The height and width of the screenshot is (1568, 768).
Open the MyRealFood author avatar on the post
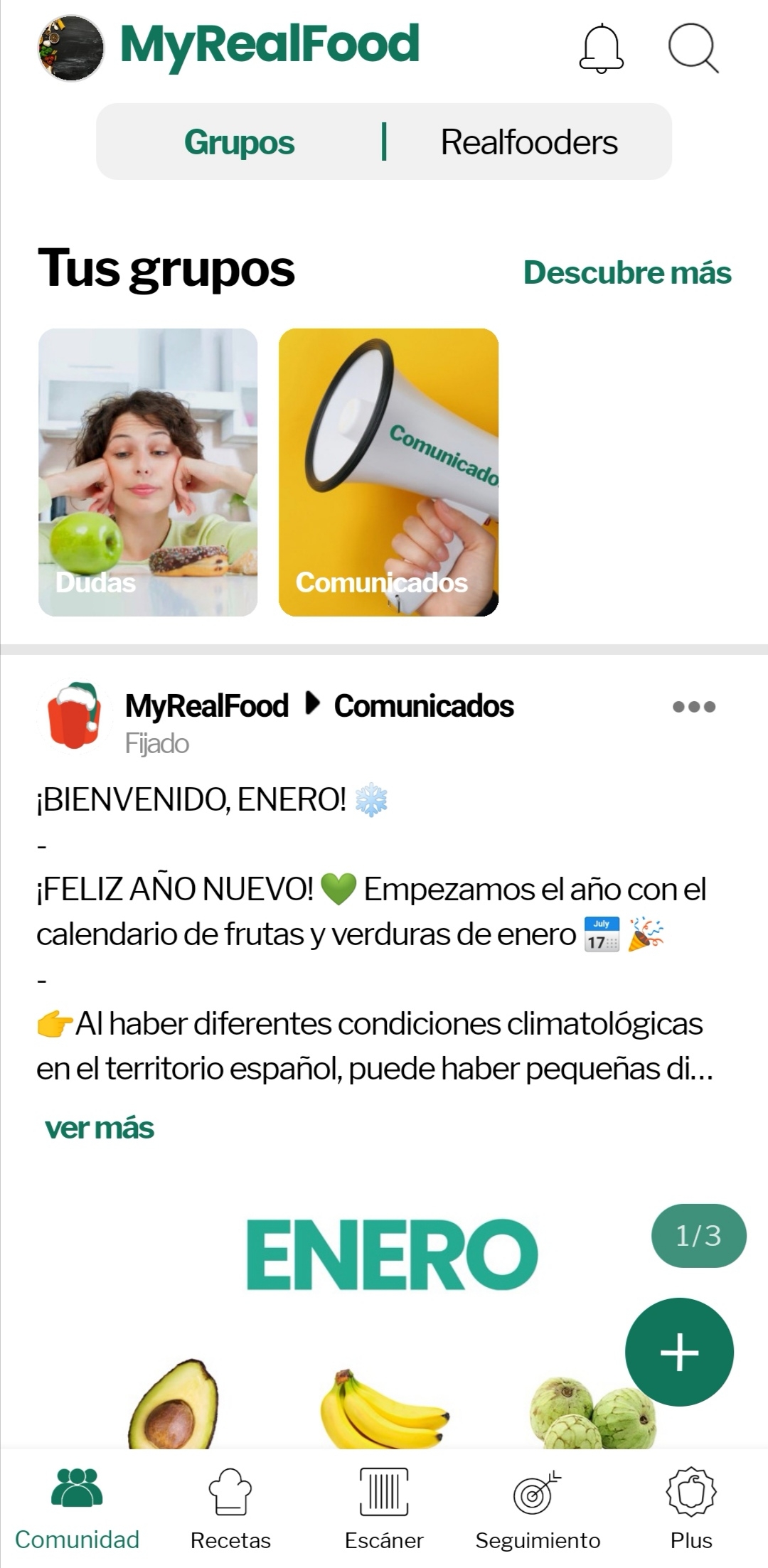click(73, 717)
